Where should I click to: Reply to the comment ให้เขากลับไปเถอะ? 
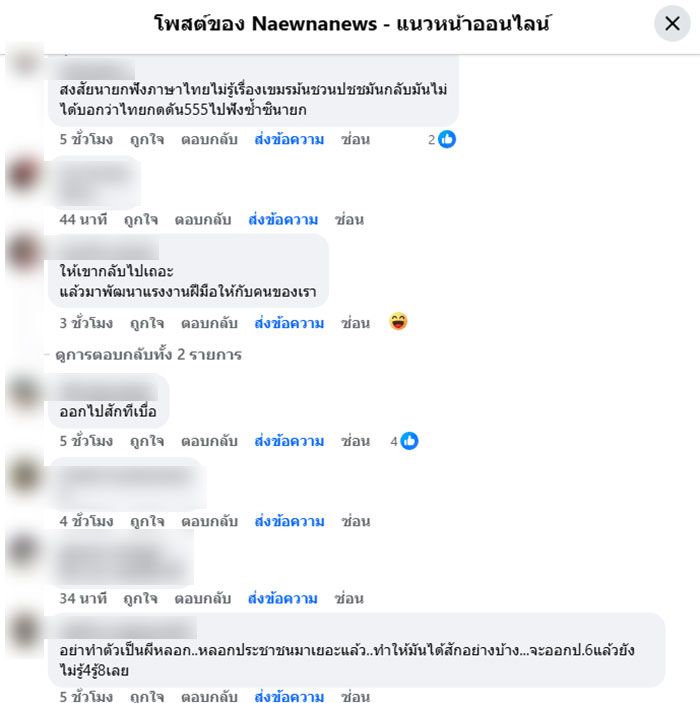point(209,323)
